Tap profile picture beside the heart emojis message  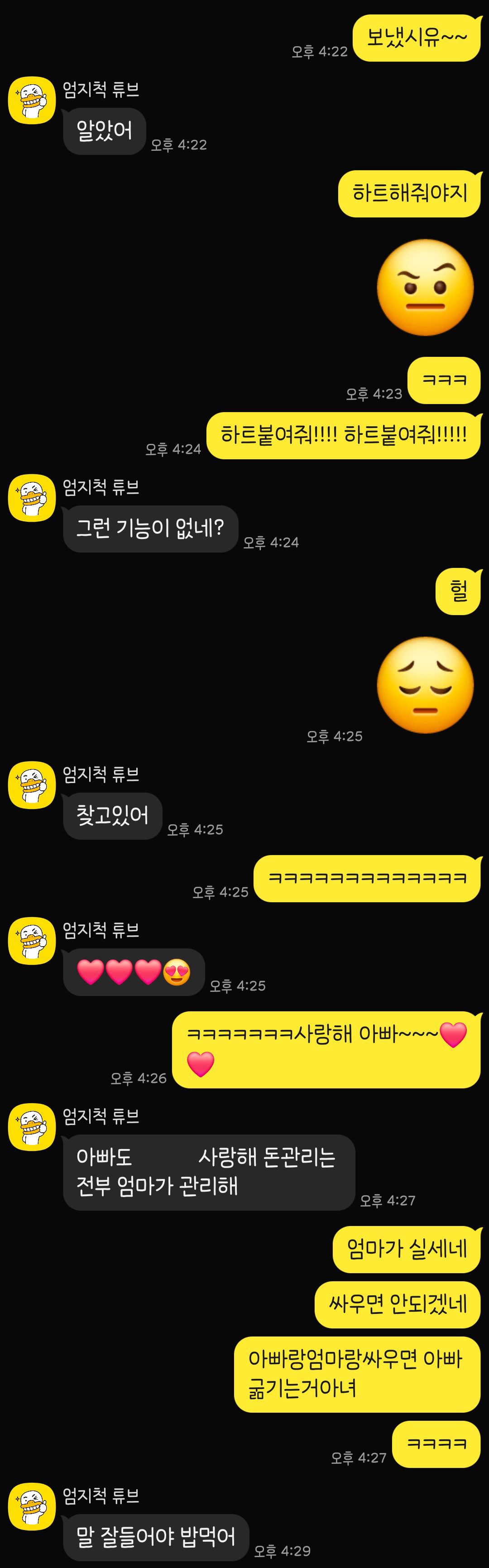click(x=32, y=941)
